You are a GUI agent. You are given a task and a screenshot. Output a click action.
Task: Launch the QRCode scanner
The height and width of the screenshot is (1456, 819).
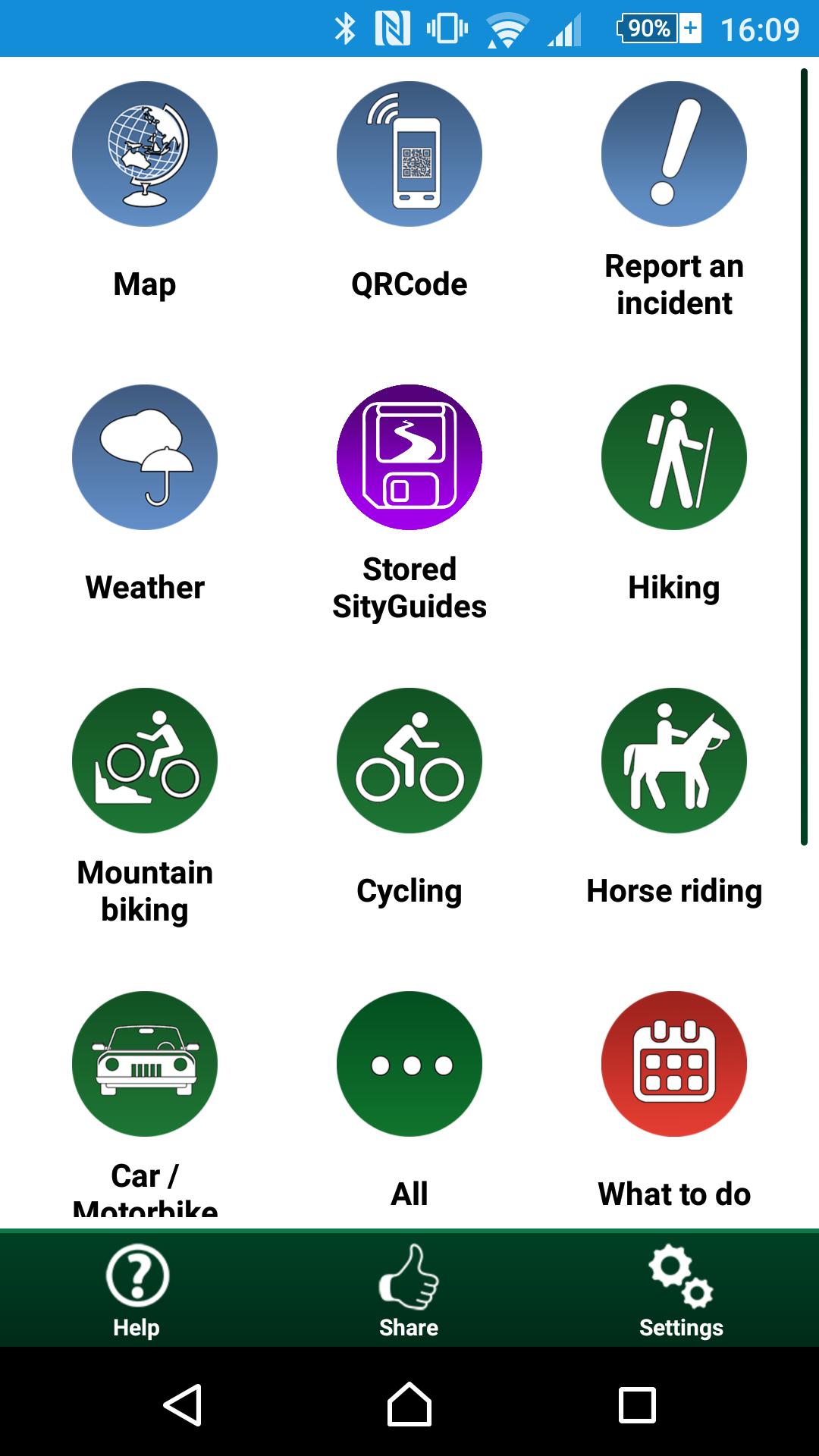(409, 155)
